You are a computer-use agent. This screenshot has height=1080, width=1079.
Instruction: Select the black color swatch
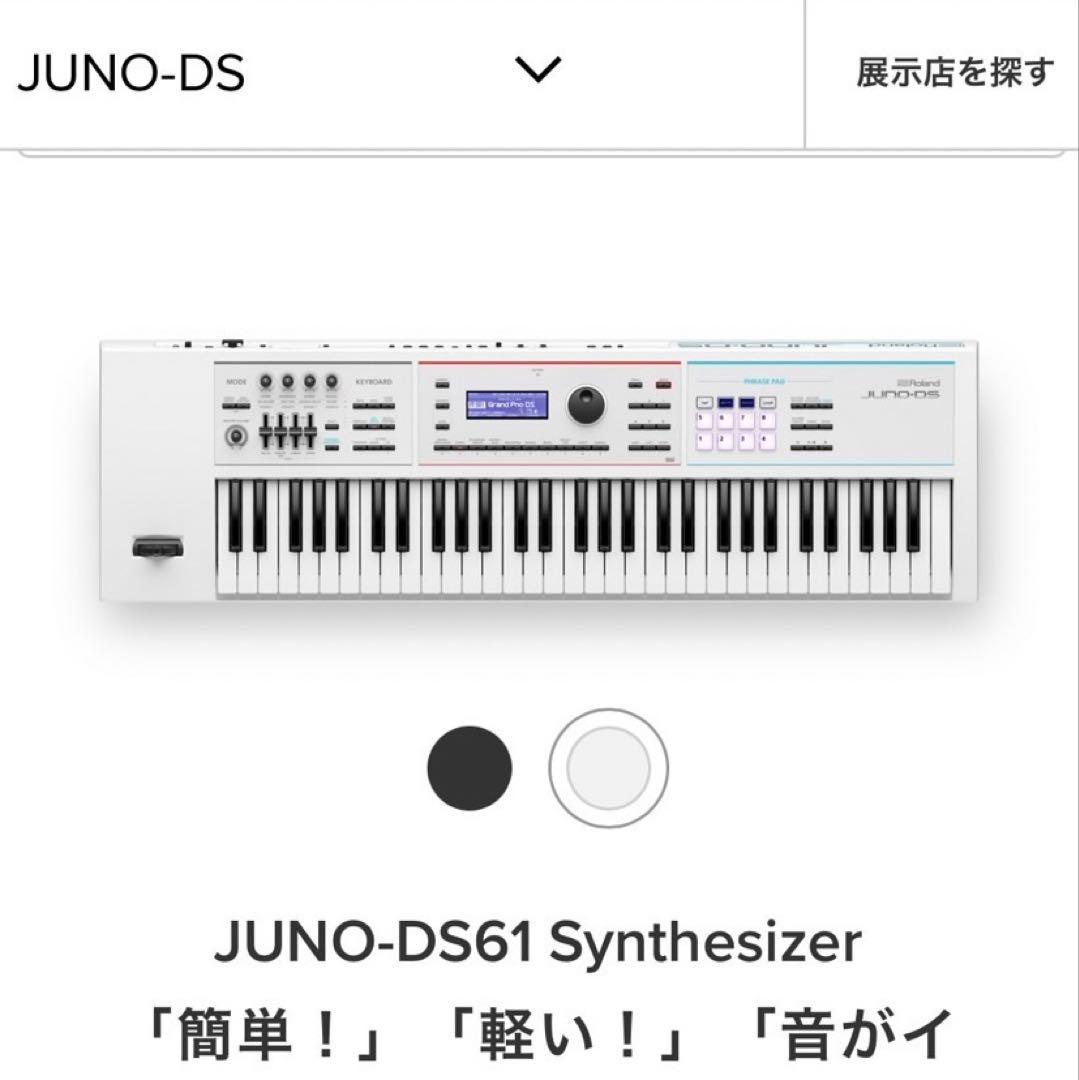470,768
